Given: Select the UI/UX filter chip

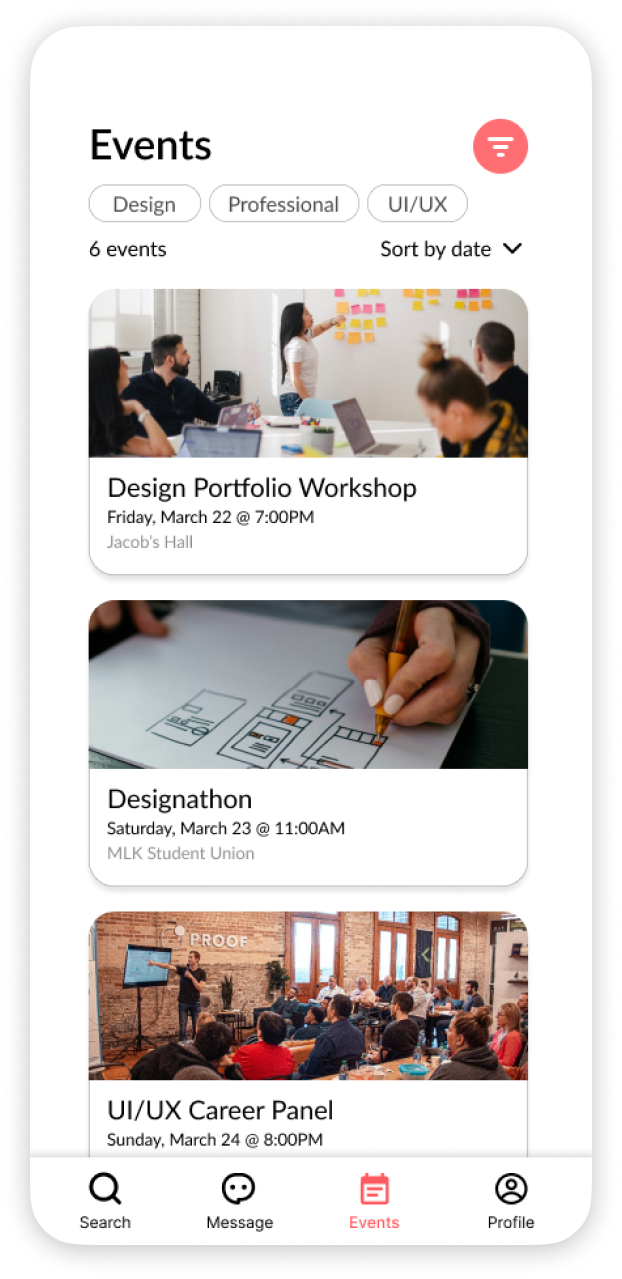Looking at the screenshot, I should pyautogui.click(x=417, y=204).
